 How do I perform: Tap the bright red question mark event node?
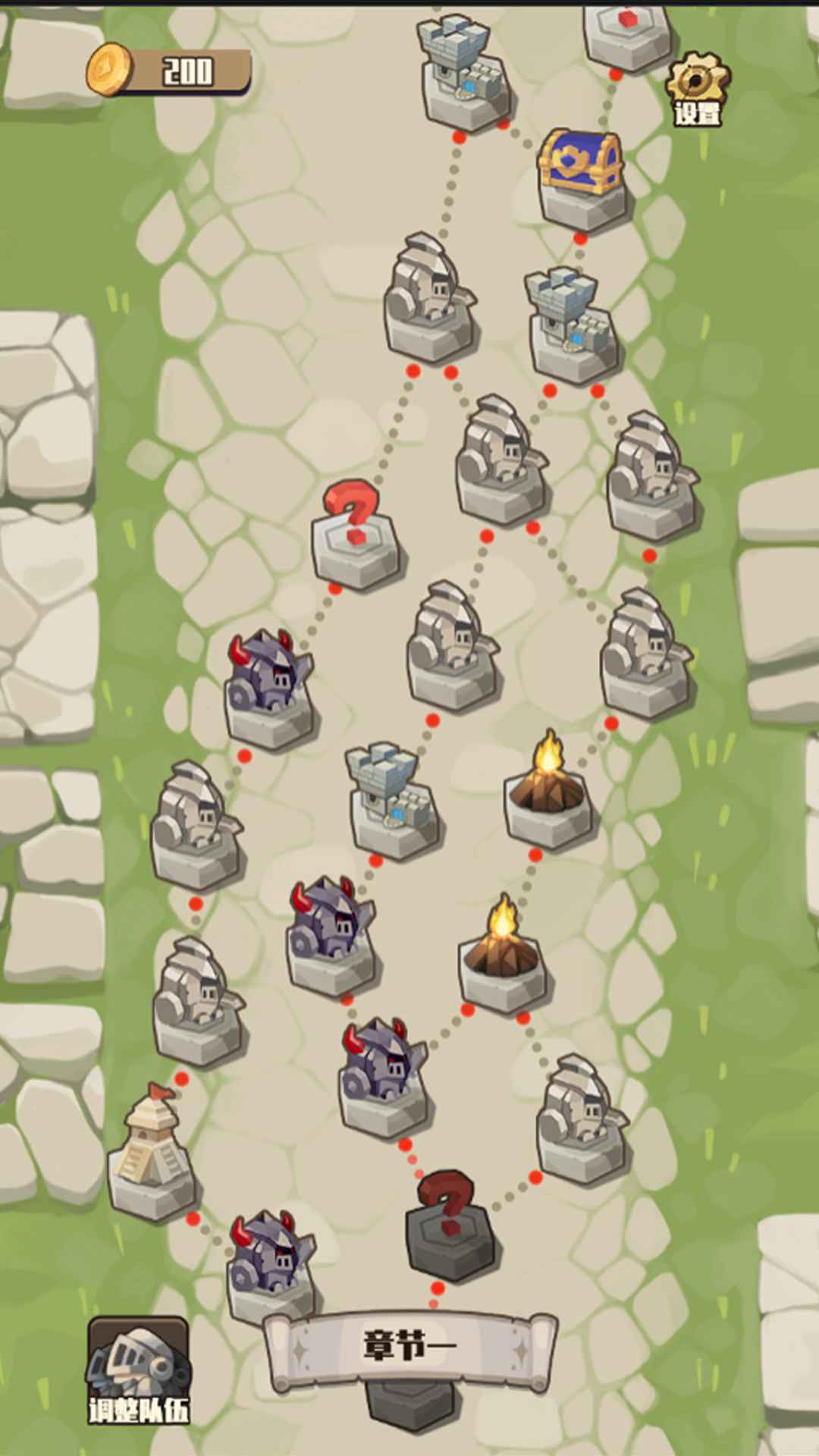355,531
